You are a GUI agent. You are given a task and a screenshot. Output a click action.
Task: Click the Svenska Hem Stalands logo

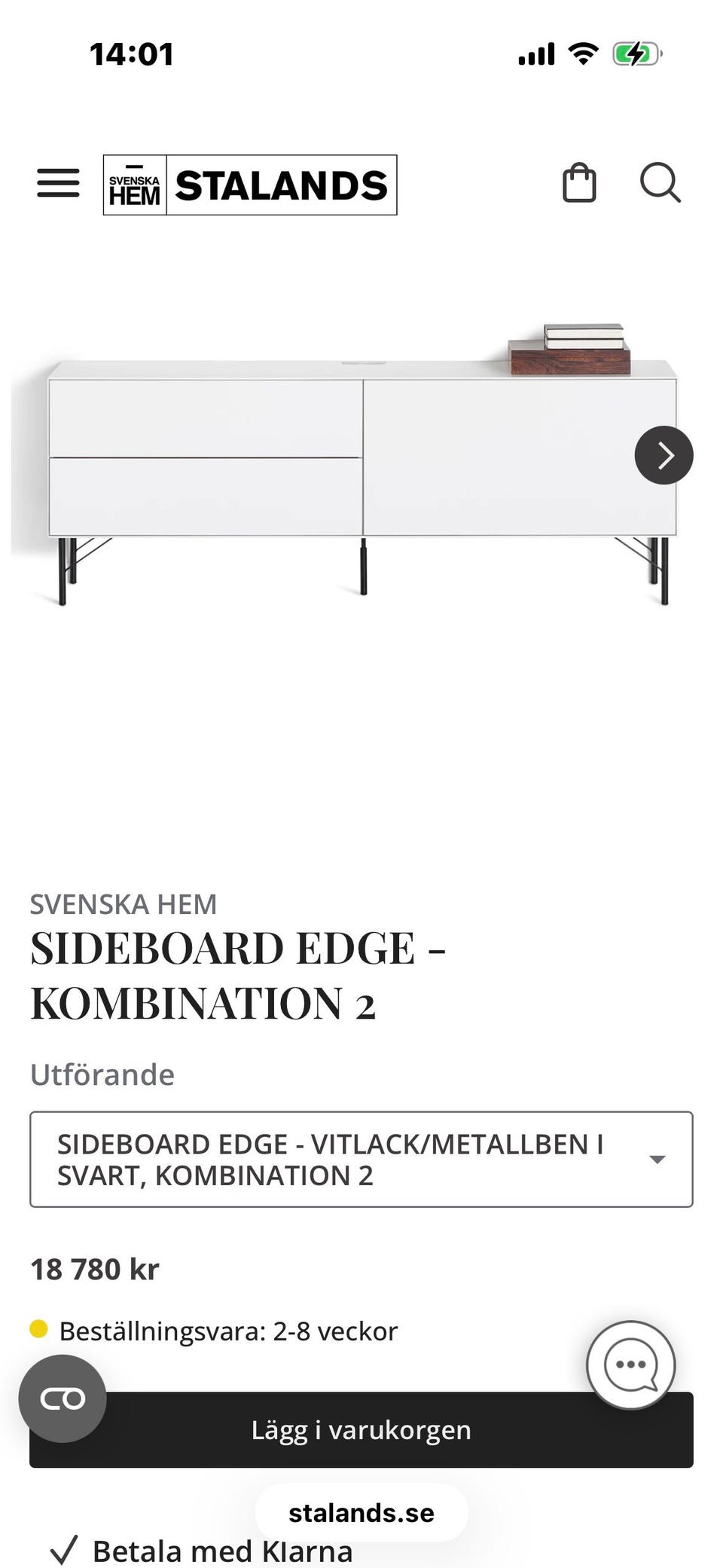(x=249, y=185)
